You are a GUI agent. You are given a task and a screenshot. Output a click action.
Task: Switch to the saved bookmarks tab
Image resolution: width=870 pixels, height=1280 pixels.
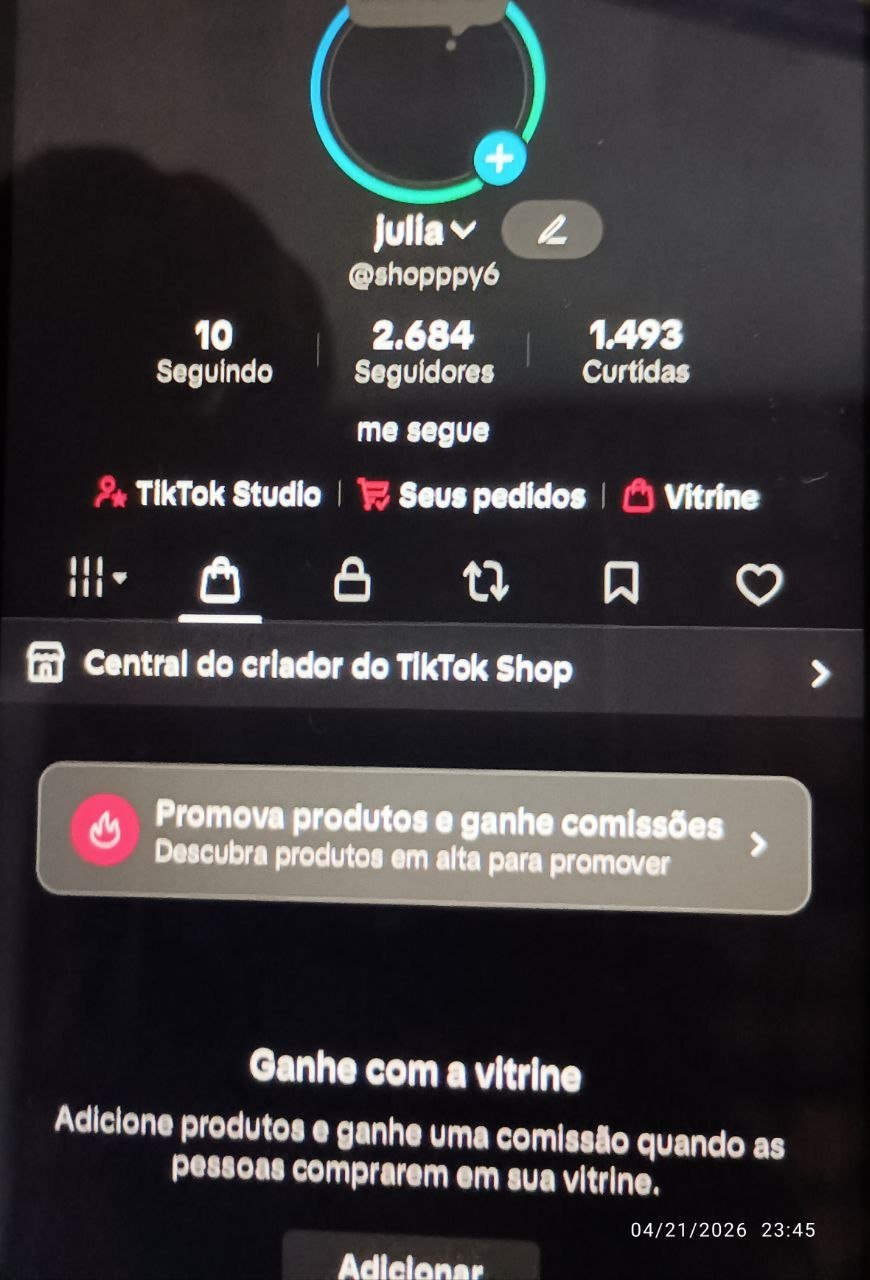click(621, 583)
